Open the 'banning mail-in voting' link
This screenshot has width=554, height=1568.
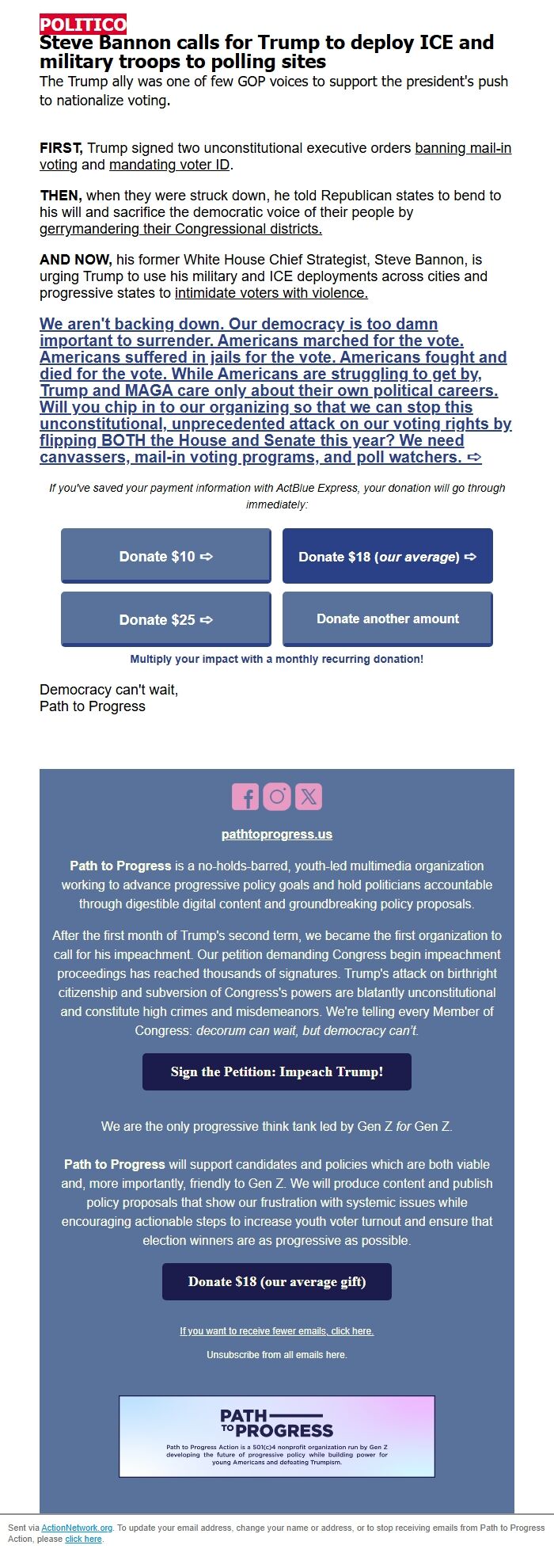point(462,148)
